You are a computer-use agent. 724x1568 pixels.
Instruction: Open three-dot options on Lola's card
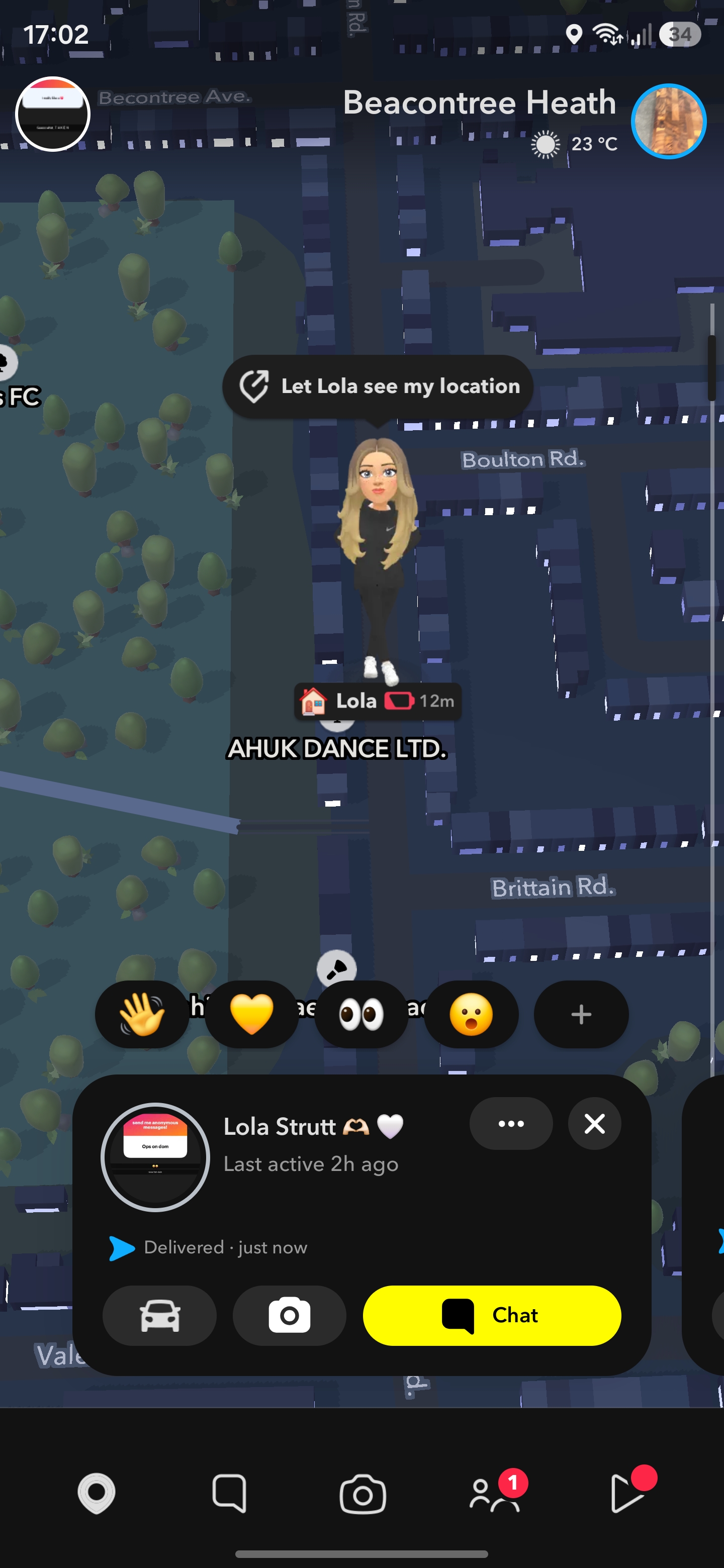(511, 1124)
